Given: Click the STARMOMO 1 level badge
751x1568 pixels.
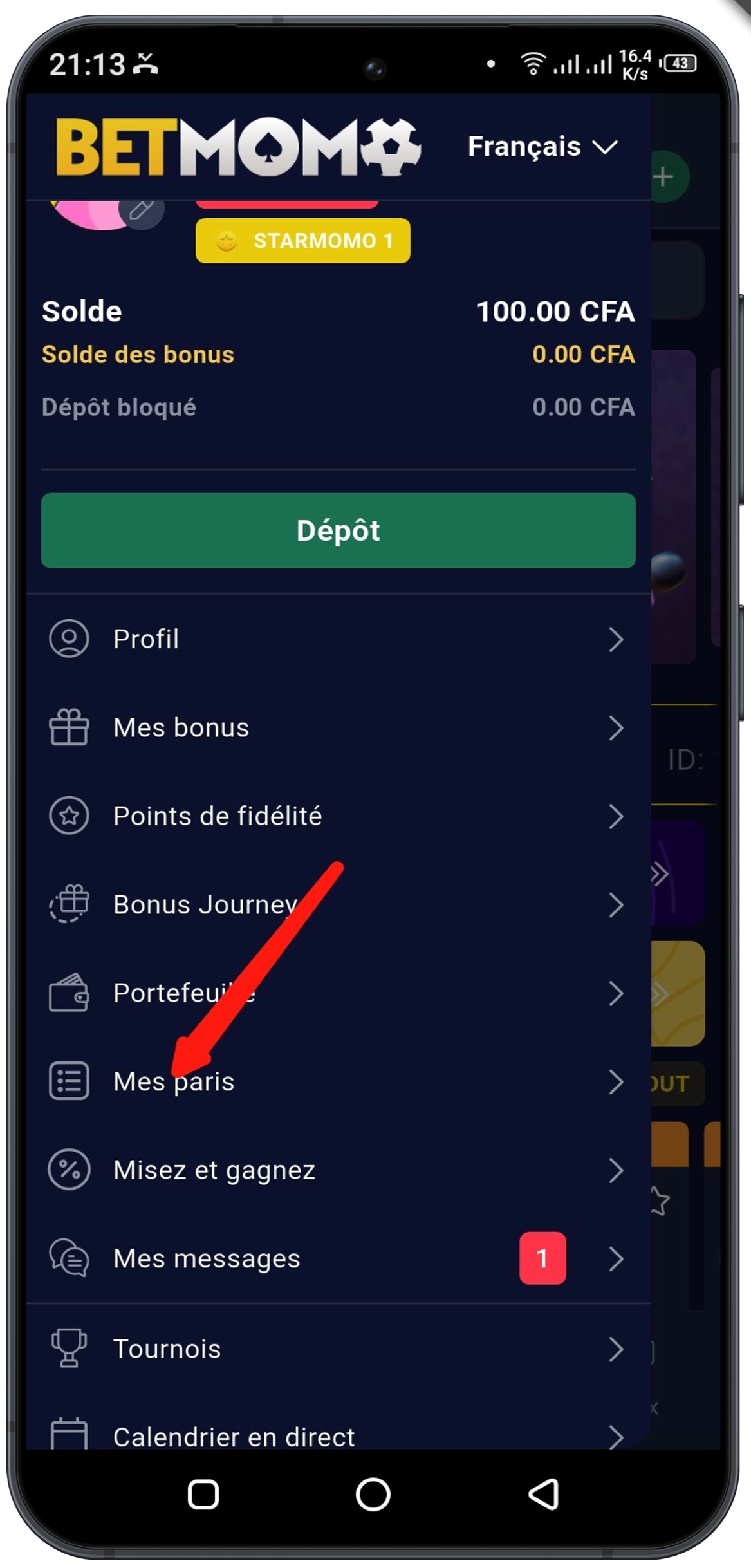Looking at the screenshot, I should [x=302, y=241].
